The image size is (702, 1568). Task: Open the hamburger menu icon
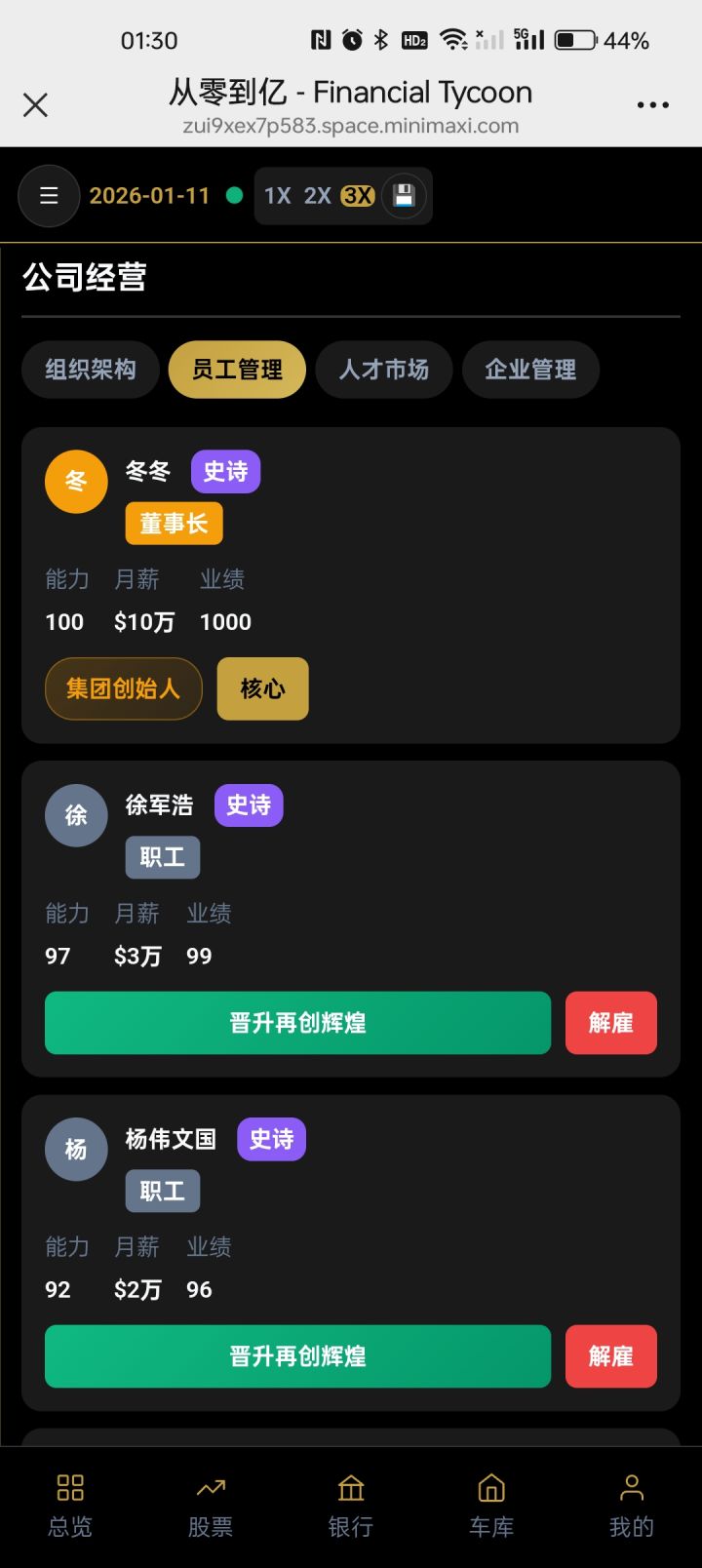pos(49,195)
